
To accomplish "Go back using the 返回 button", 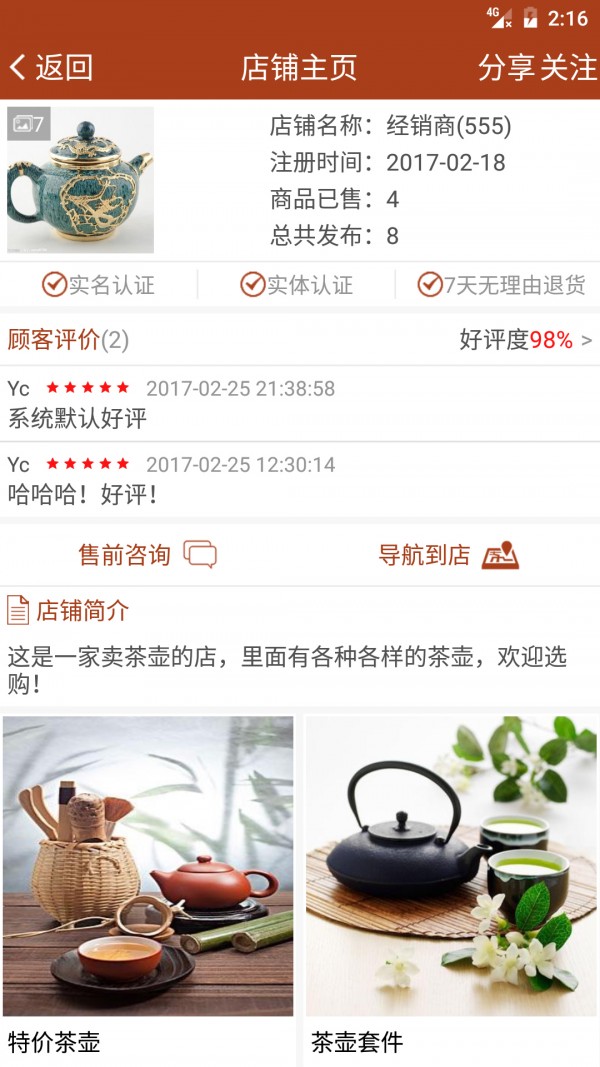I will [52, 67].
